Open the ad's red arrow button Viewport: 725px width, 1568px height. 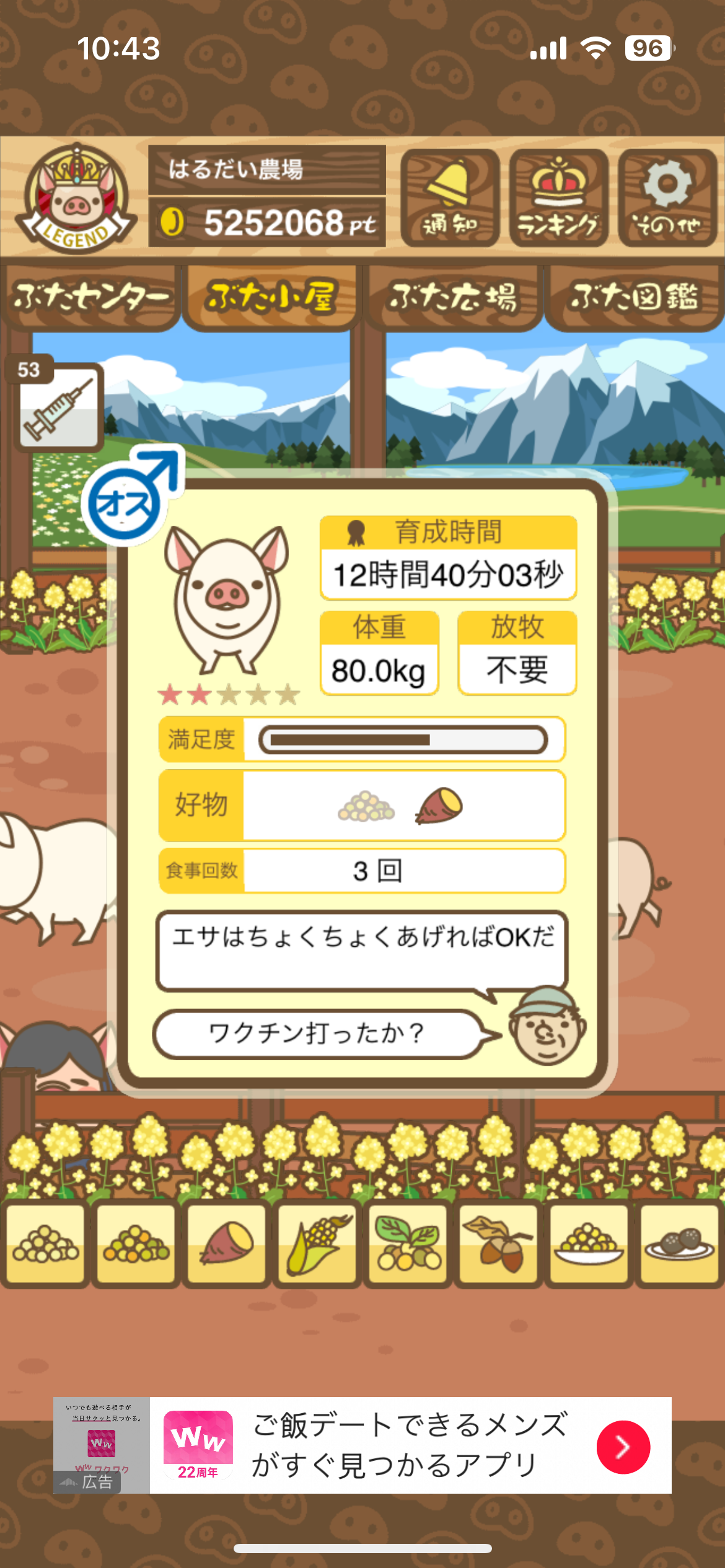[623, 1447]
